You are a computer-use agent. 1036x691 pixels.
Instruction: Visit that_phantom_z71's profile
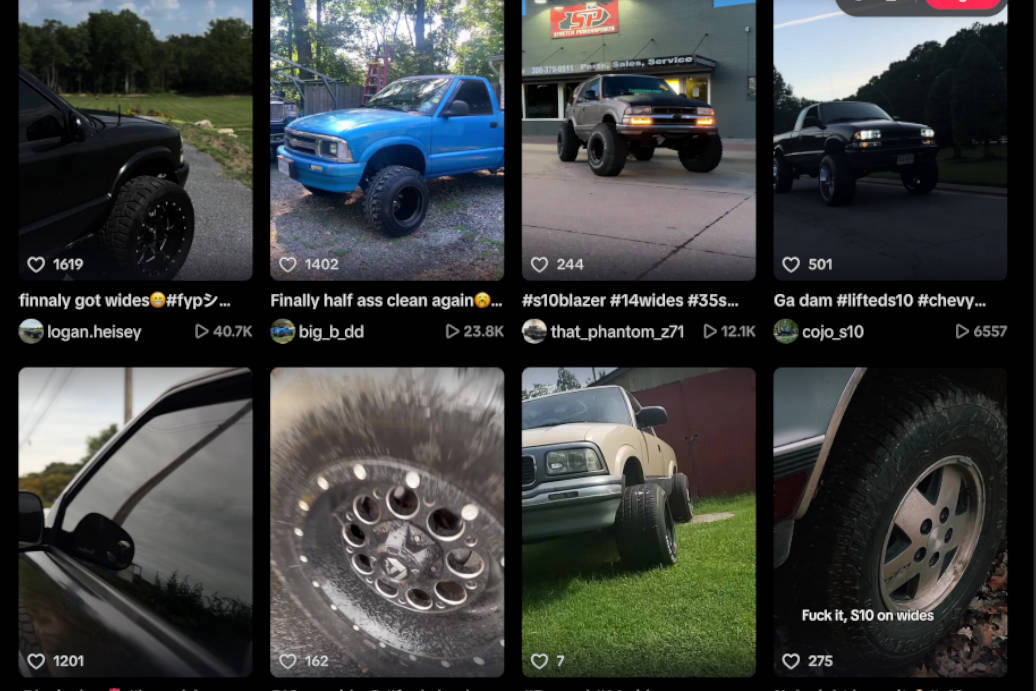click(x=616, y=332)
